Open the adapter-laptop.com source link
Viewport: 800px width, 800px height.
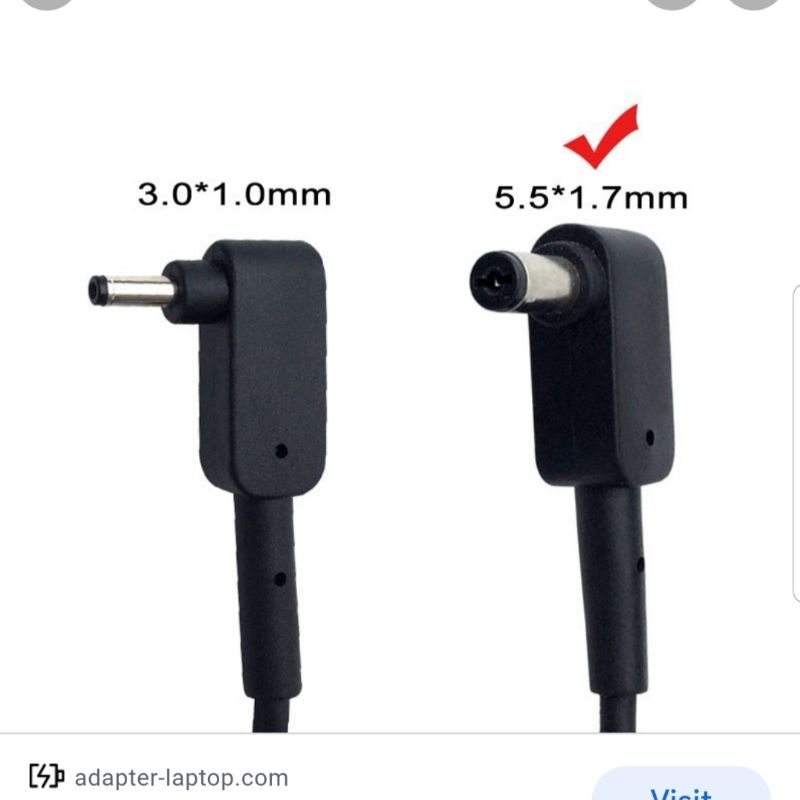pyautogui.click(x=180, y=777)
